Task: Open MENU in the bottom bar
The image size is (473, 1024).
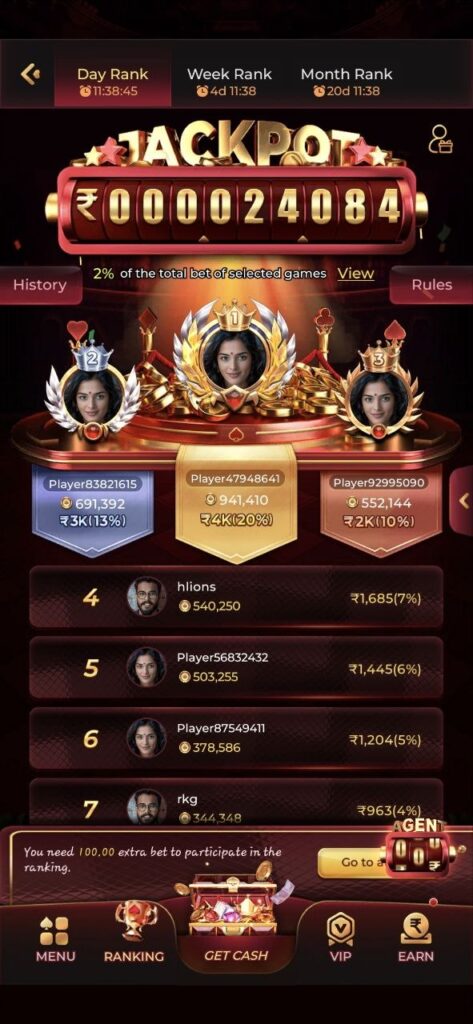Action: click(x=55, y=939)
